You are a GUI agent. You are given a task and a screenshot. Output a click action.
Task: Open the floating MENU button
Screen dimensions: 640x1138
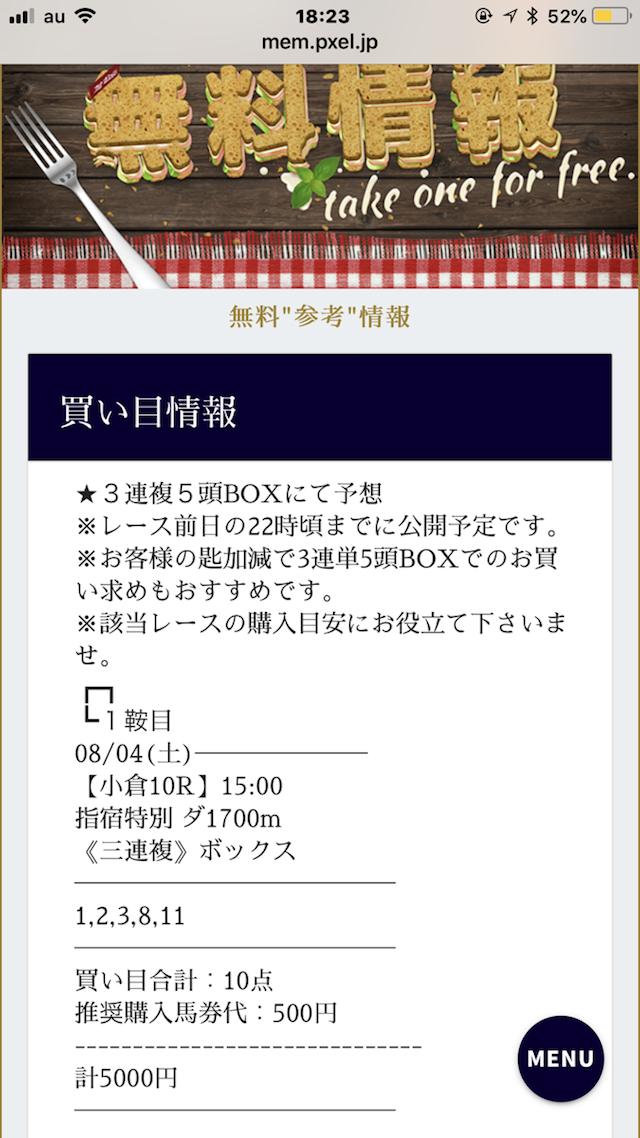(x=560, y=1059)
